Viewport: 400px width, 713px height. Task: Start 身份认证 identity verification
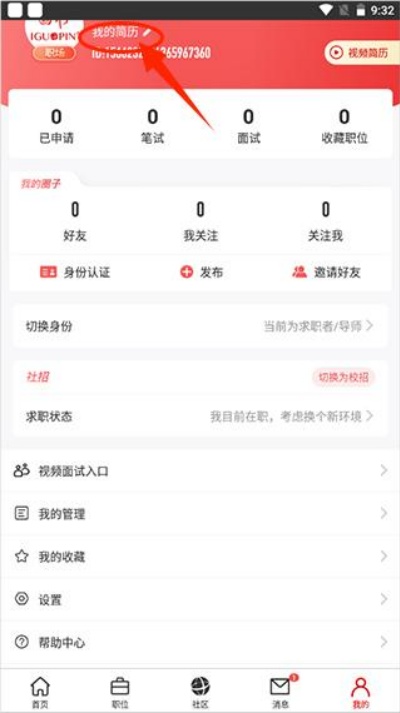pyautogui.click(x=75, y=273)
